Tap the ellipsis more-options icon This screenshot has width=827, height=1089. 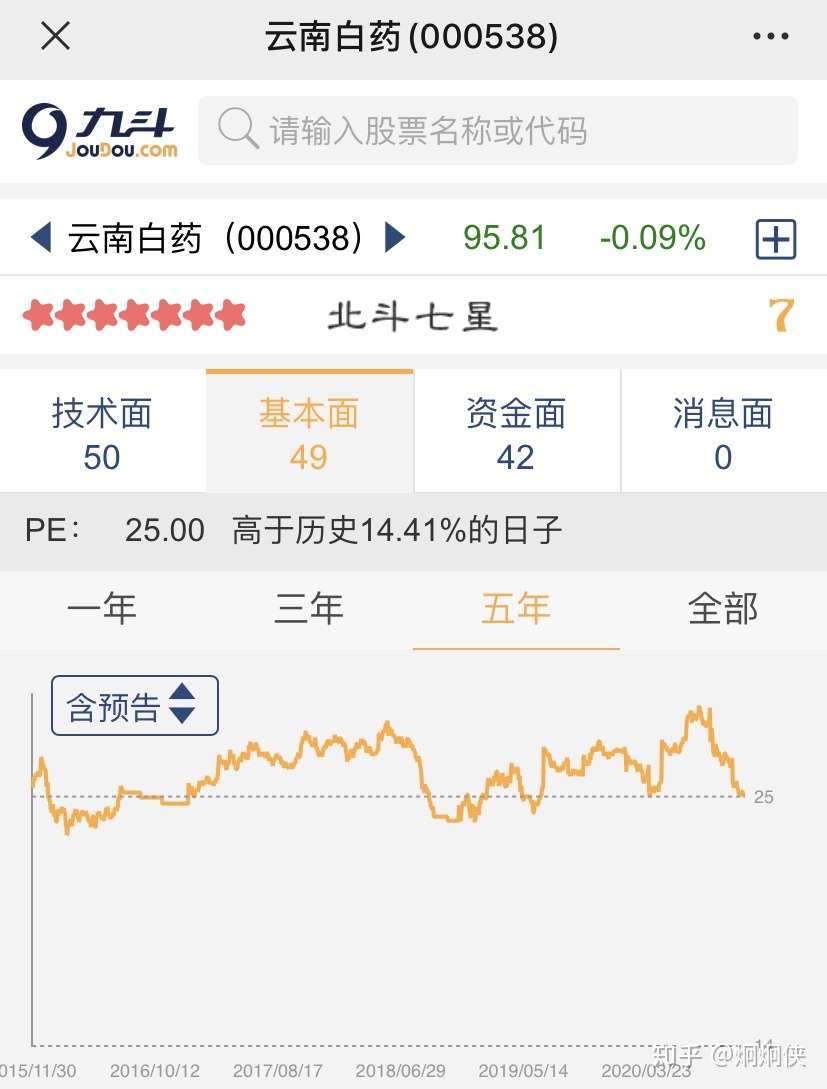point(770,37)
